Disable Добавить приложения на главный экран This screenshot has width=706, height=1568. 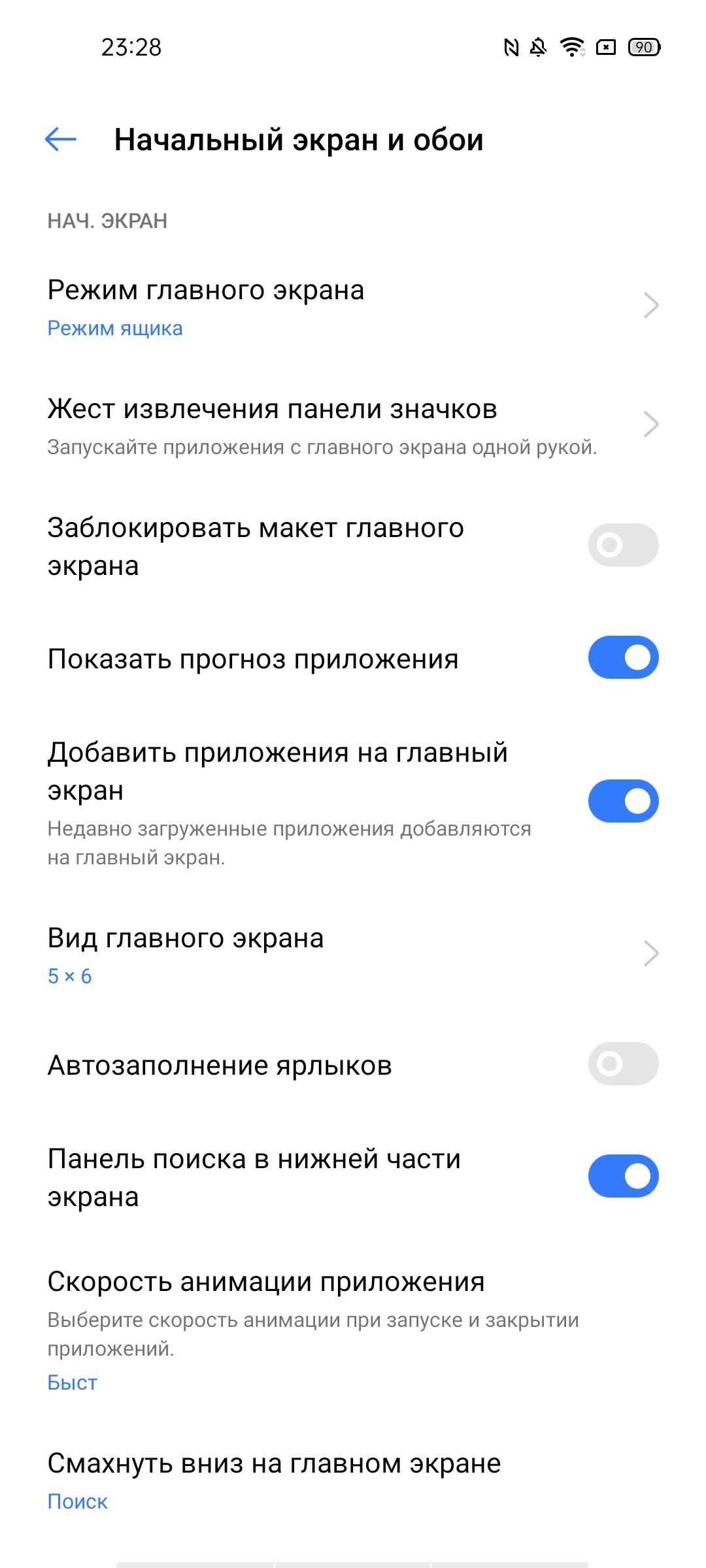[623, 801]
